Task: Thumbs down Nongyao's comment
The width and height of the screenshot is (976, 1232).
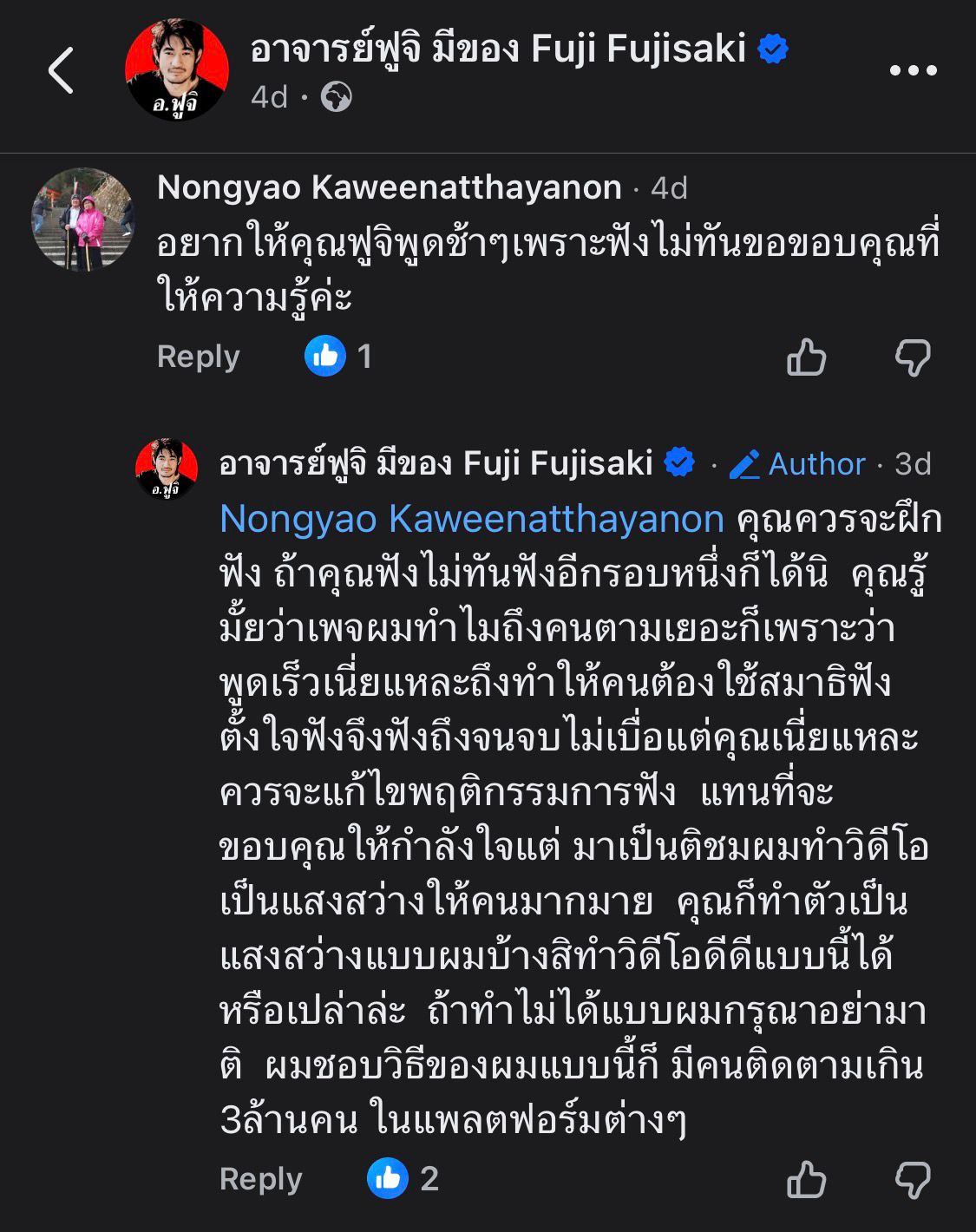Action: [913, 357]
